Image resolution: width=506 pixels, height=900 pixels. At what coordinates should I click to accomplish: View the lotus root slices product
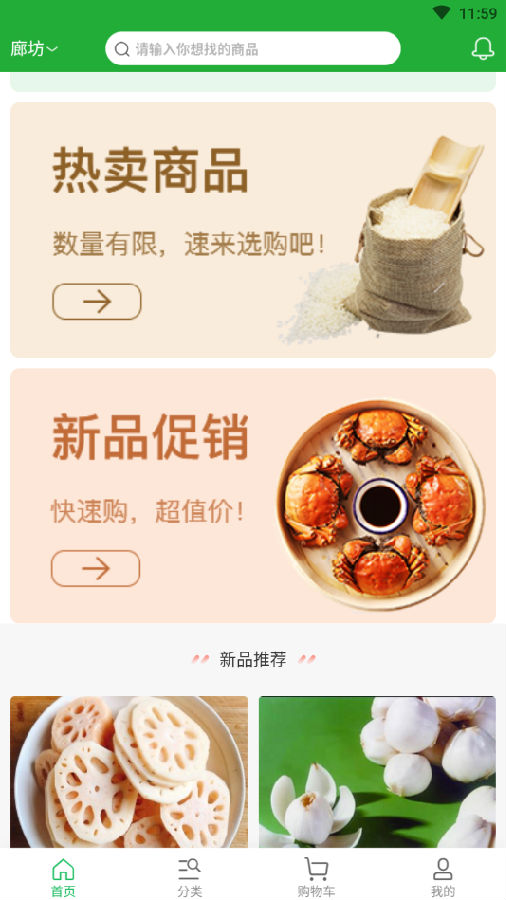(129, 772)
